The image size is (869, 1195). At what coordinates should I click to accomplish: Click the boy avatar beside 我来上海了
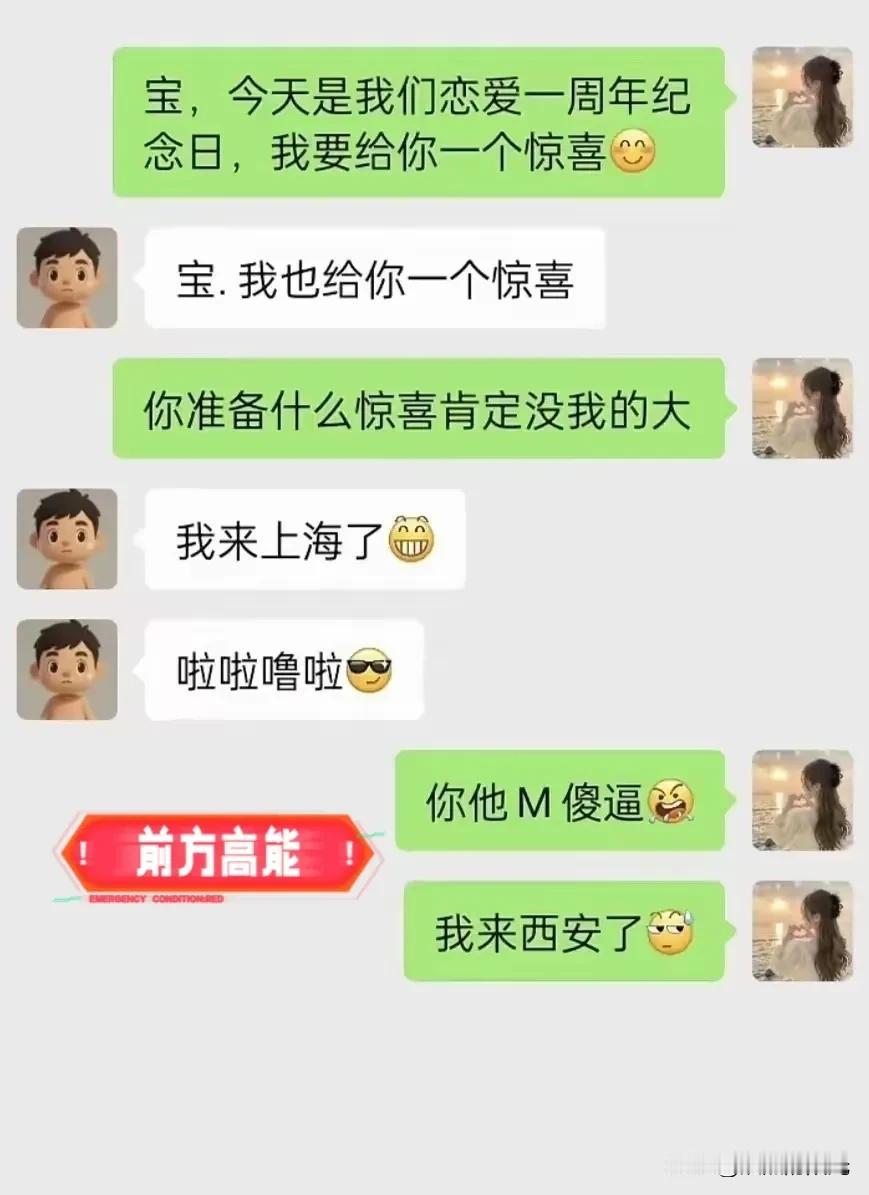pos(67,538)
